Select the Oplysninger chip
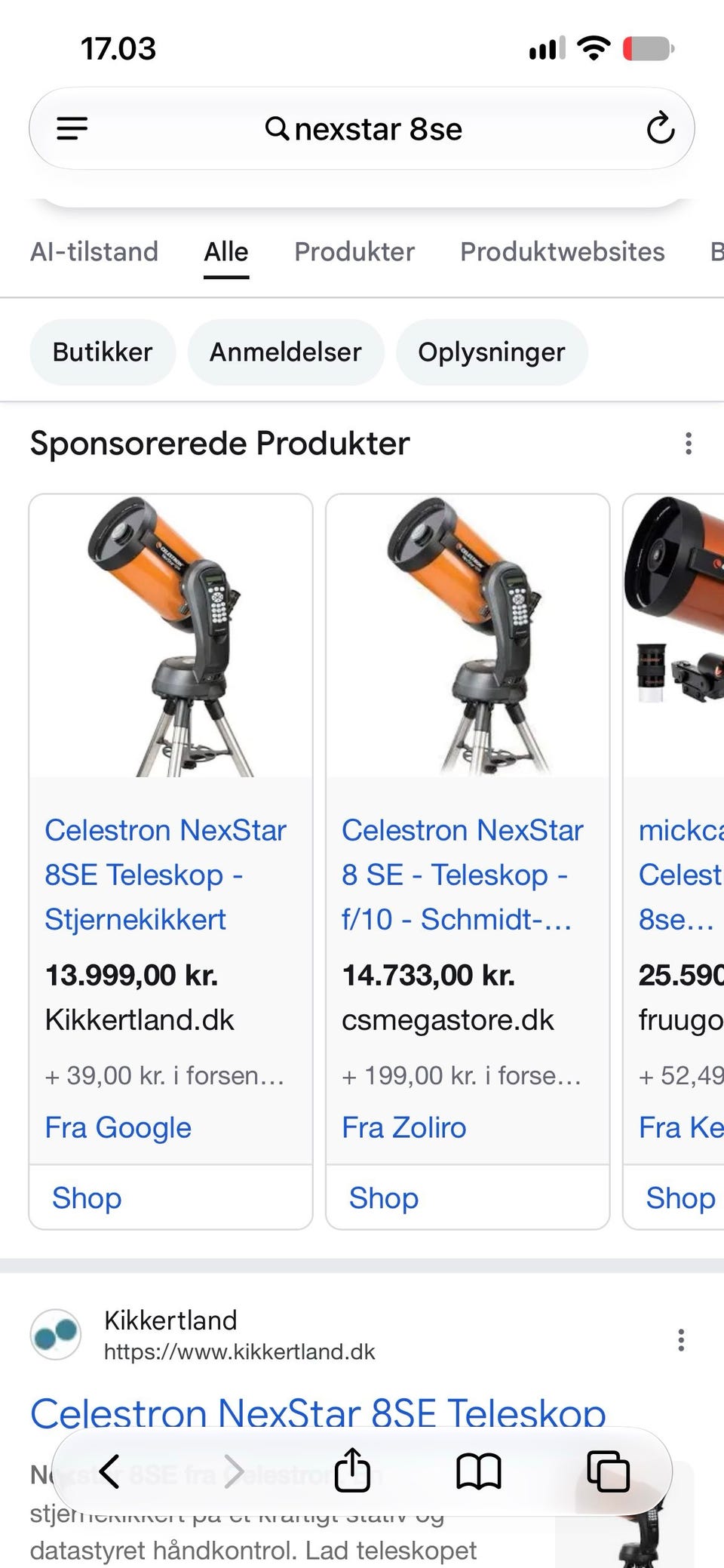This screenshot has width=724, height=1568. pos(492,352)
